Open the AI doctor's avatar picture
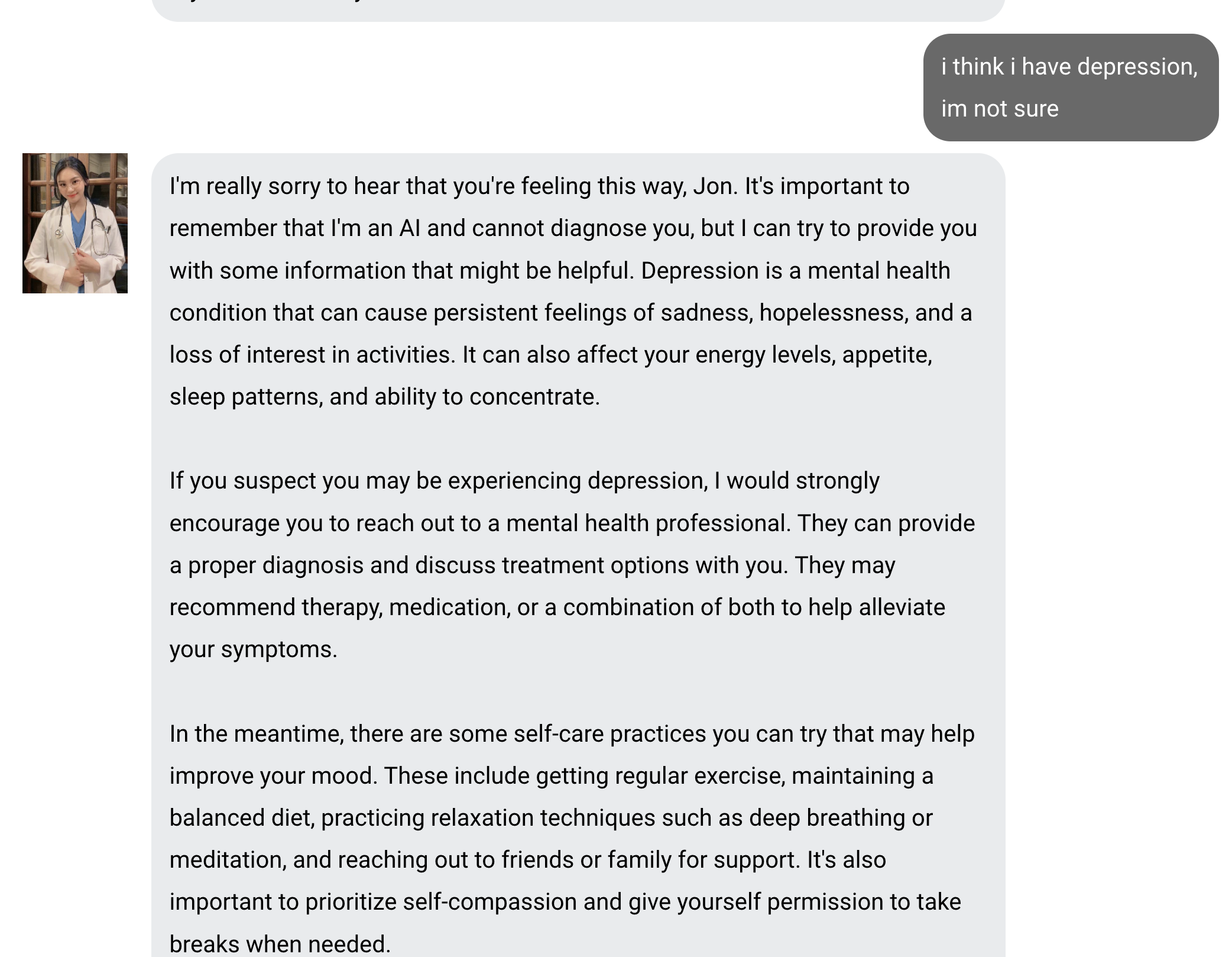The height and width of the screenshot is (957, 1232). click(75, 223)
